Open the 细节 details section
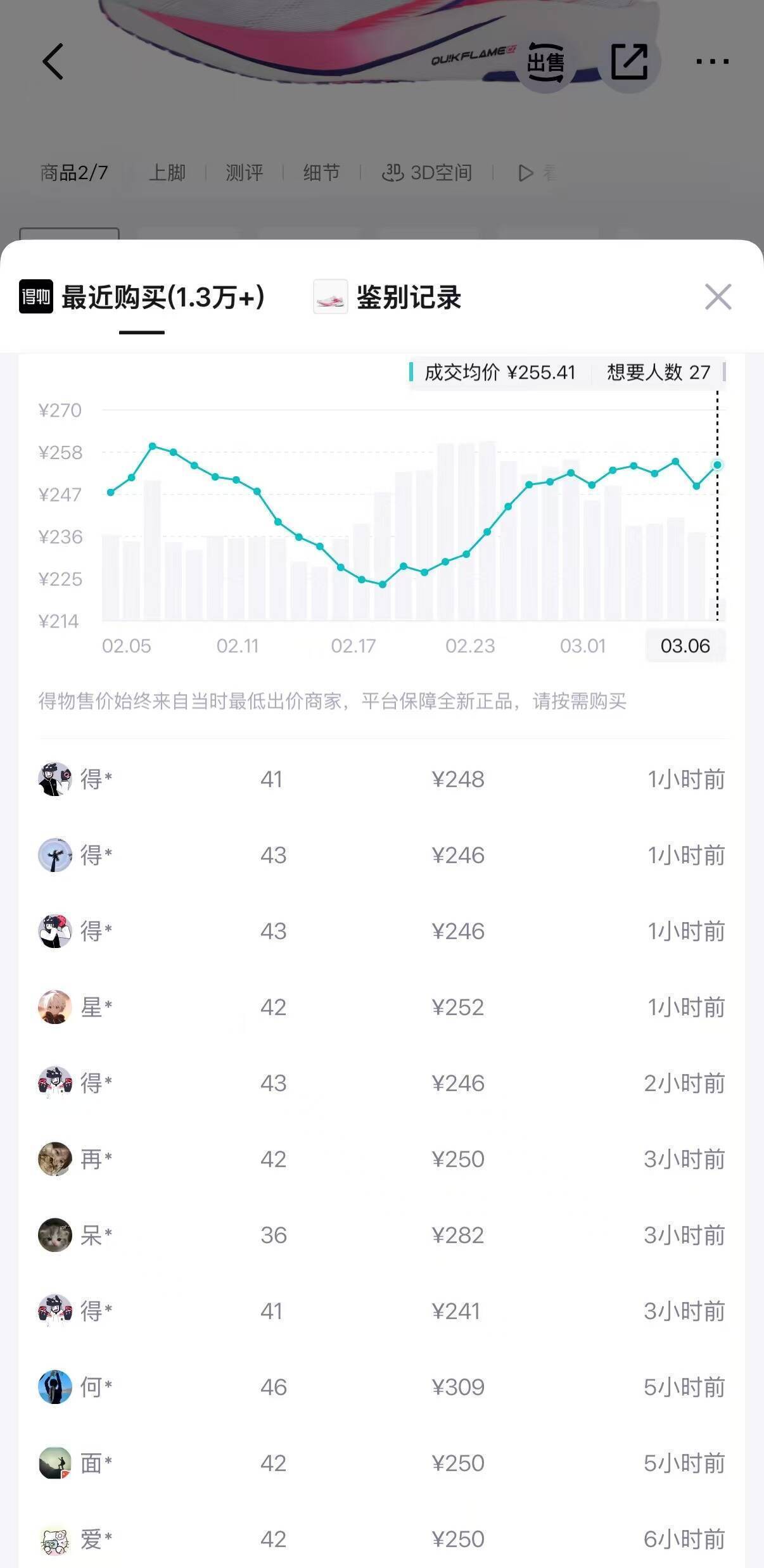 coord(322,172)
